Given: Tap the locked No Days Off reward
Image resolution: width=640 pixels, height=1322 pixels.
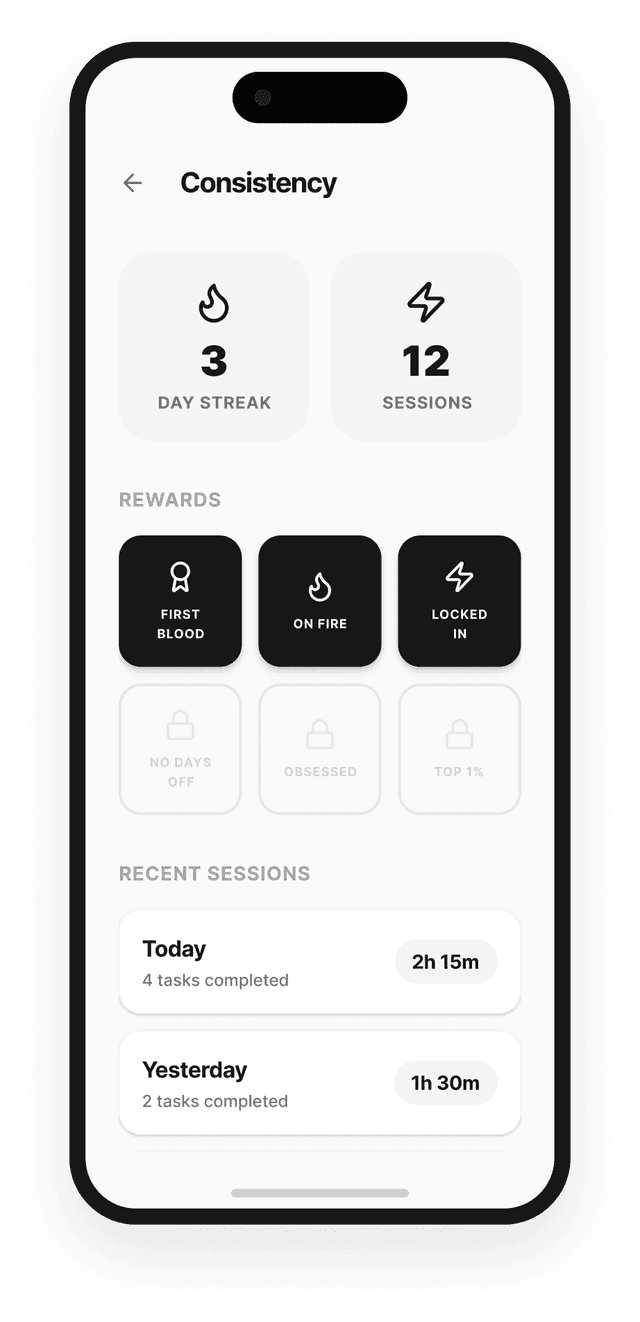Looking at the screenshot, I should [x=180, y=749].
